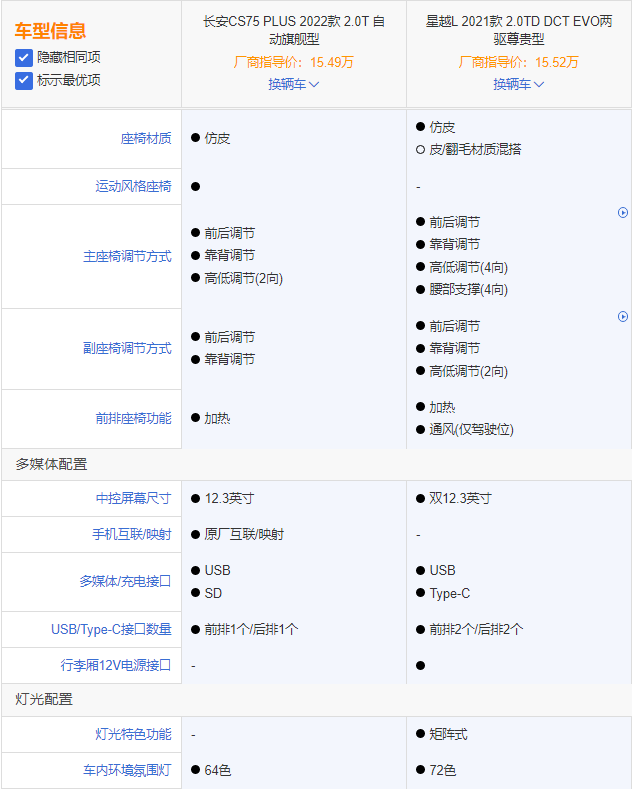
Task: Open the 主座椅调节方式 parameter link
Action: 127,256
